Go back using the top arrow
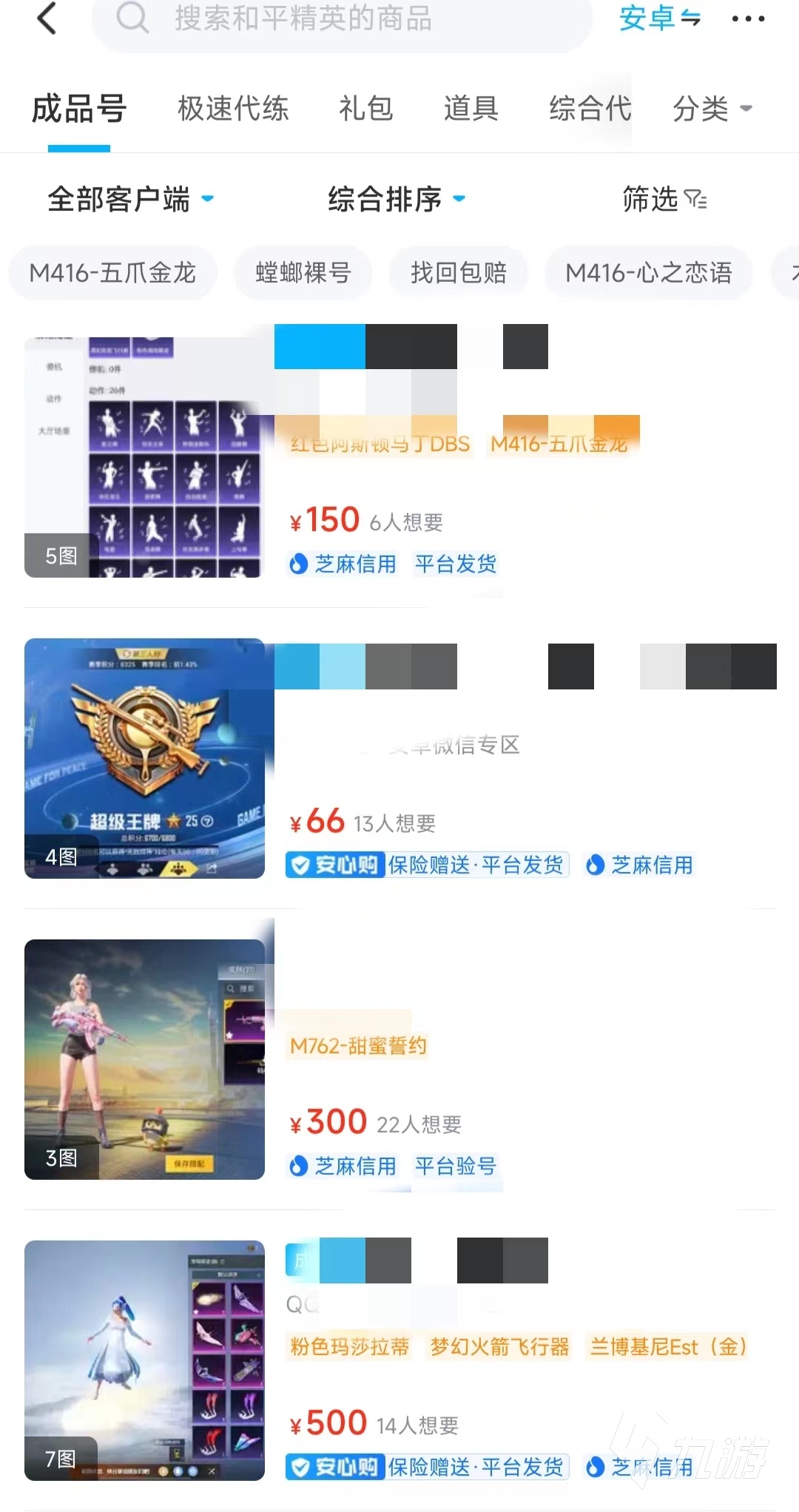Screen dimensions: 799x1512 tap(47, 18)
